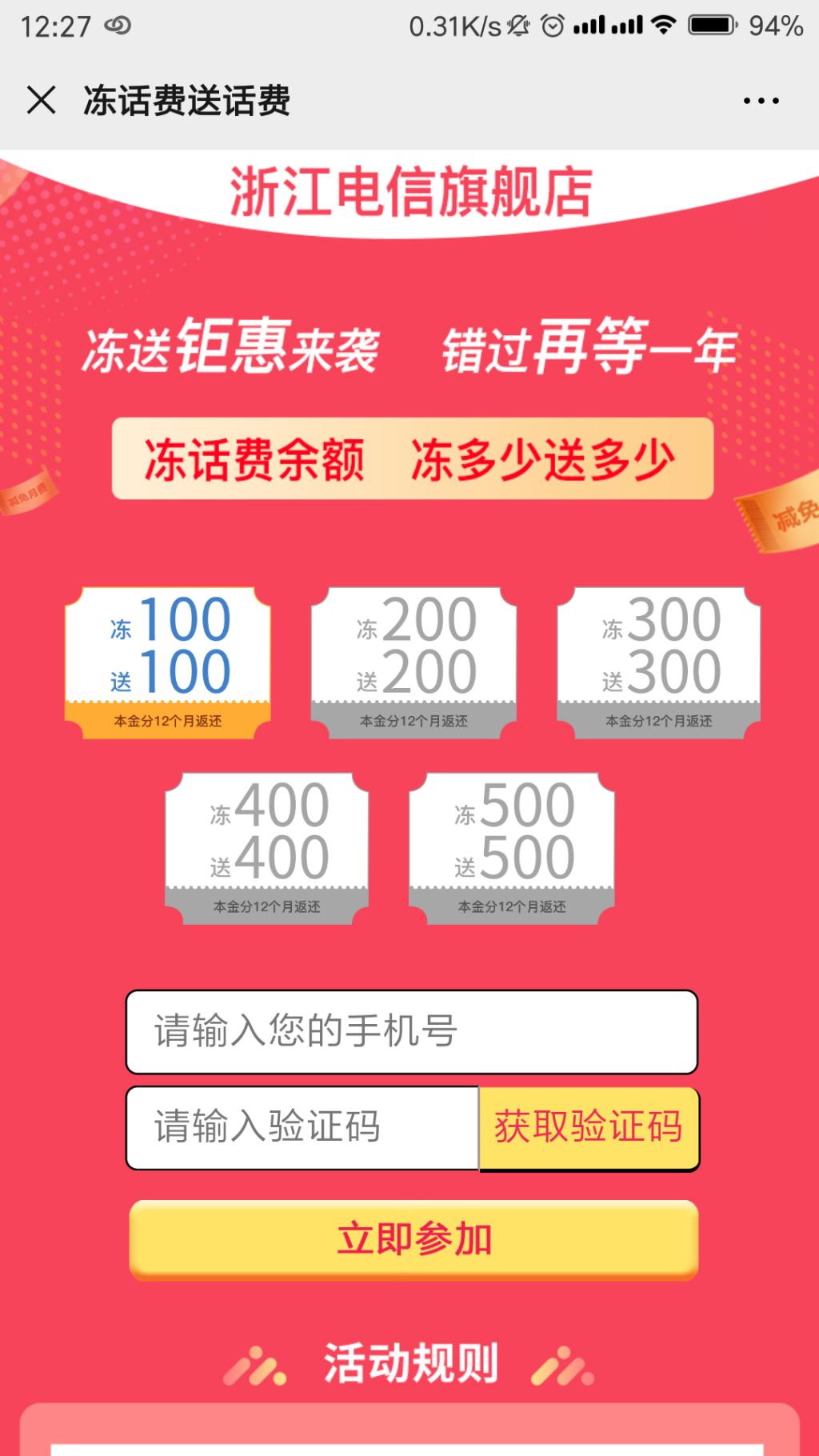
Task: Close the 冻话费送话费 page
Action: (x=41, y=101)
